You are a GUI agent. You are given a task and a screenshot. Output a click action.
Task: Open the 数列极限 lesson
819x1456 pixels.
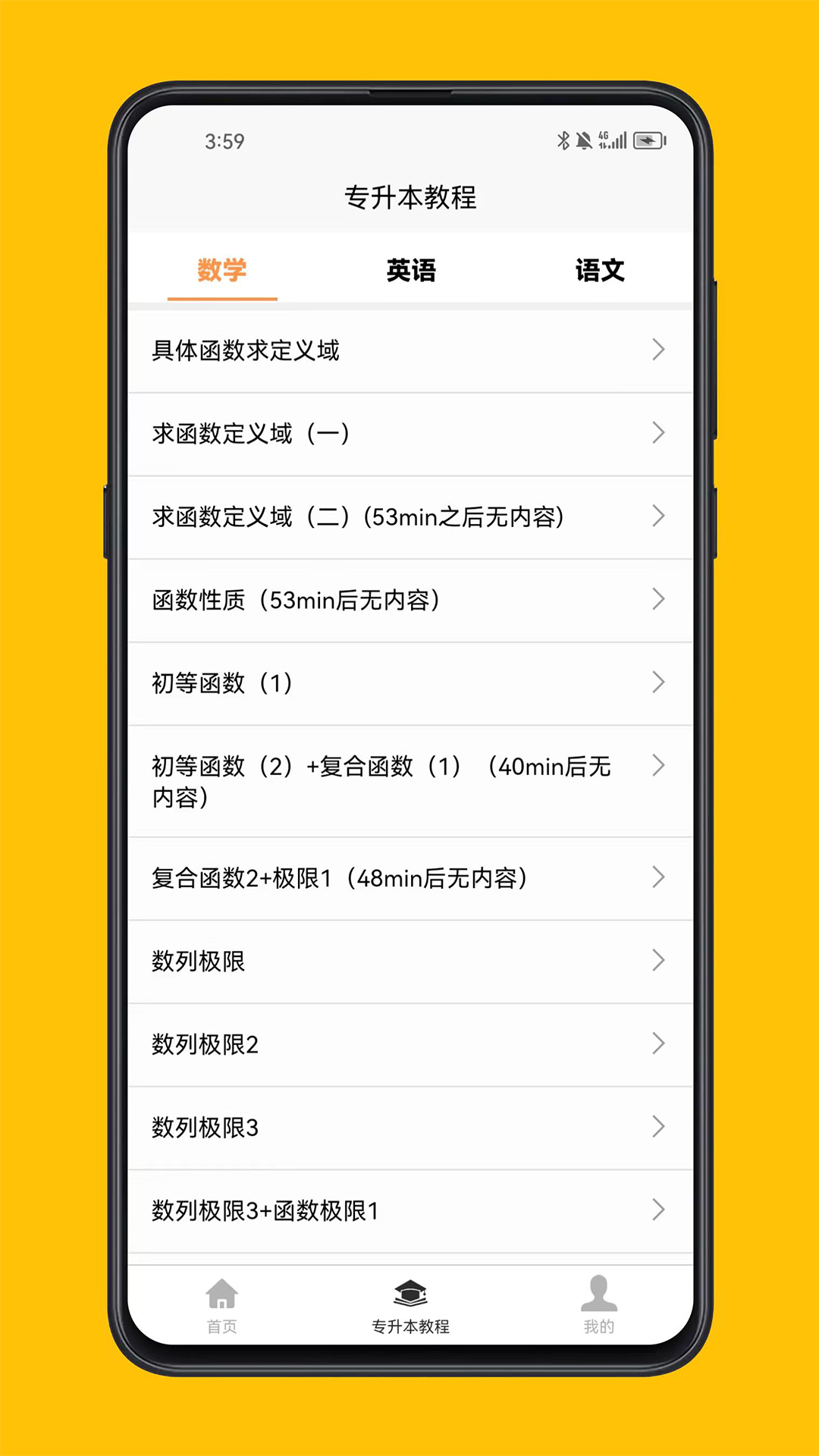[409, 962]
